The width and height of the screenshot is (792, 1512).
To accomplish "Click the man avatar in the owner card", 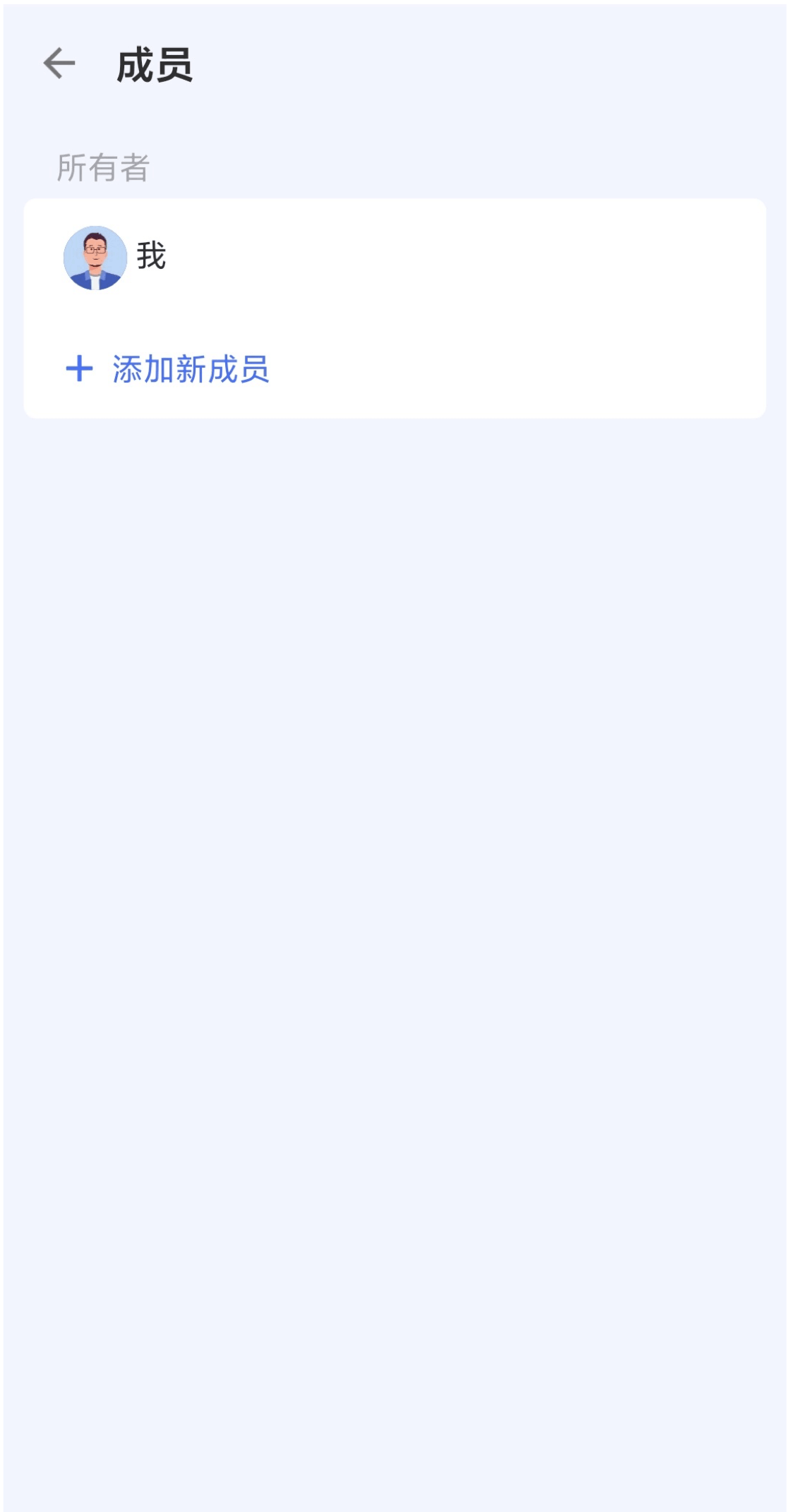I will [94, 259].
